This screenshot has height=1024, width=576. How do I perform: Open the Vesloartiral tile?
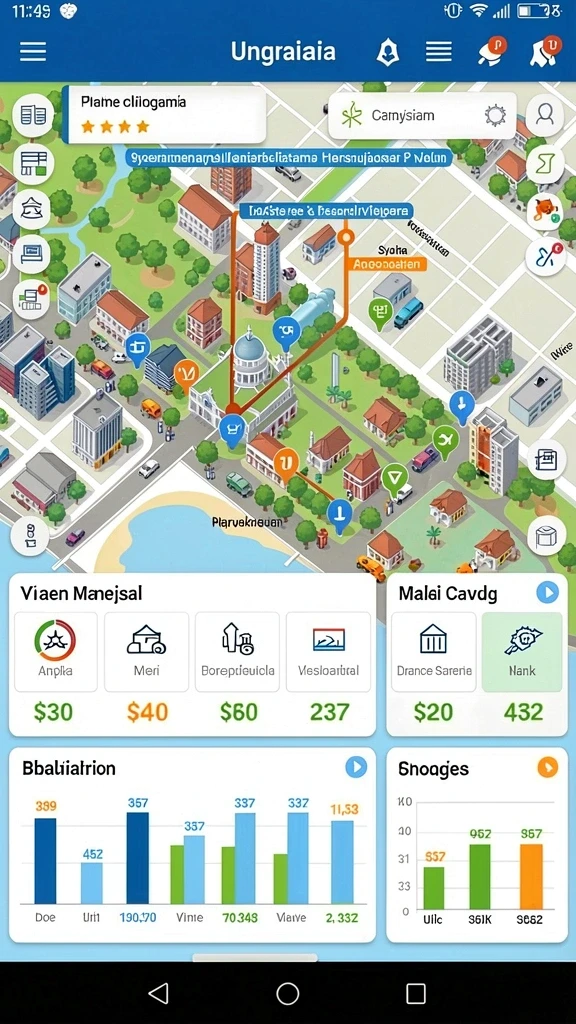(328, 651)
